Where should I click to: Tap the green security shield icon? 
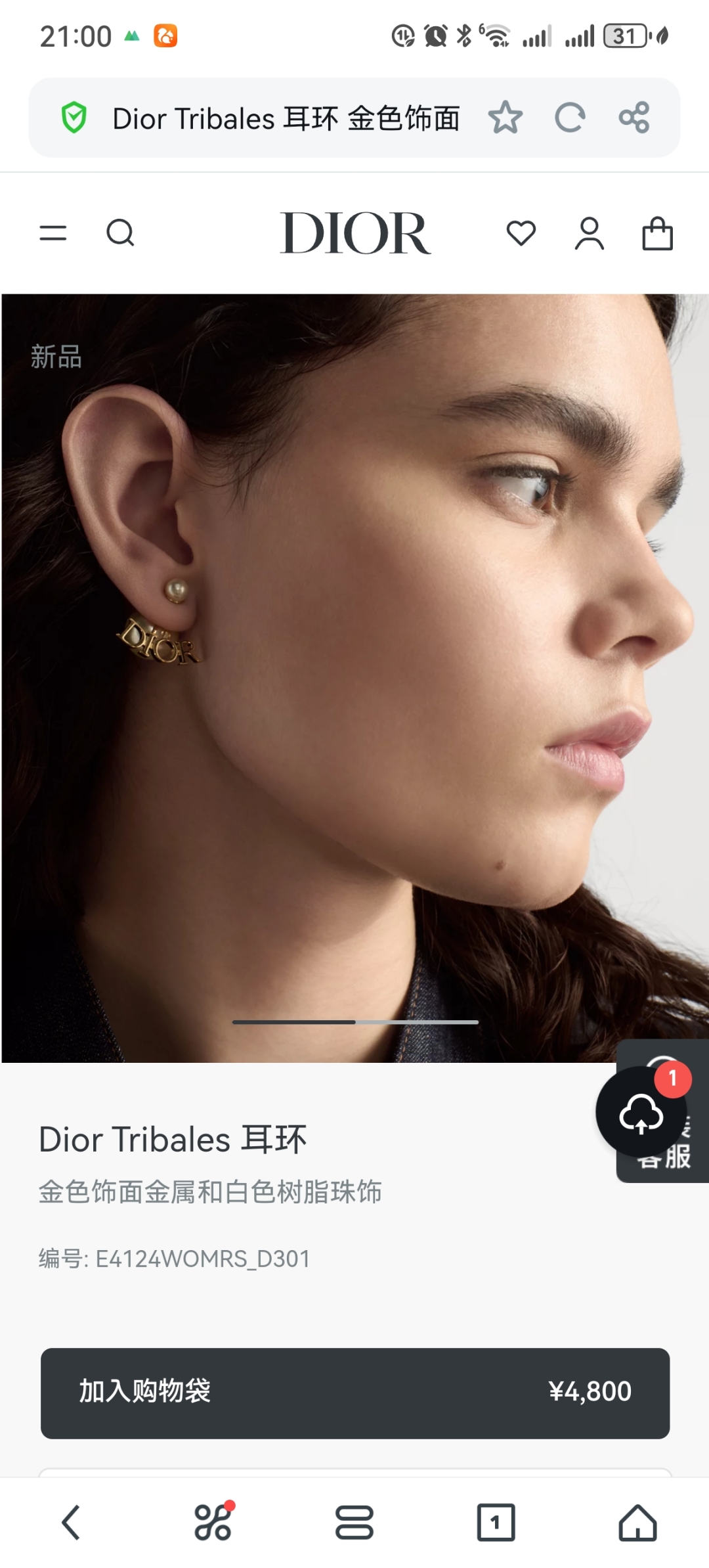pyautogui.click(x=74, y=118)
